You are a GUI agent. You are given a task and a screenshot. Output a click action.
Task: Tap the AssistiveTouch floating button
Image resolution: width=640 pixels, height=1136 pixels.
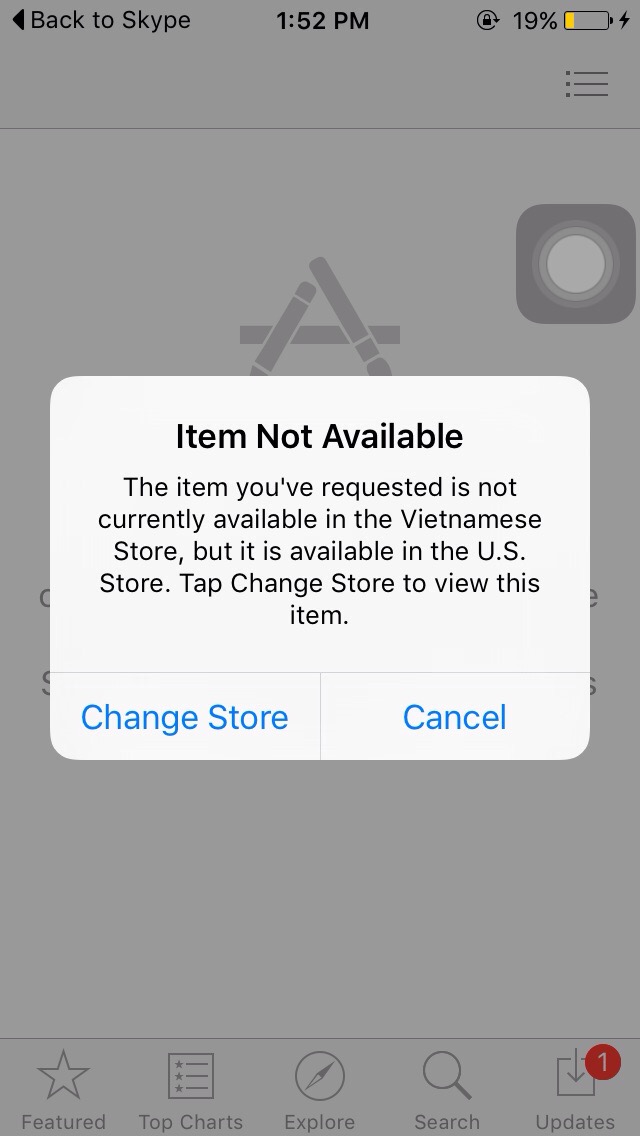coord(575,264)
